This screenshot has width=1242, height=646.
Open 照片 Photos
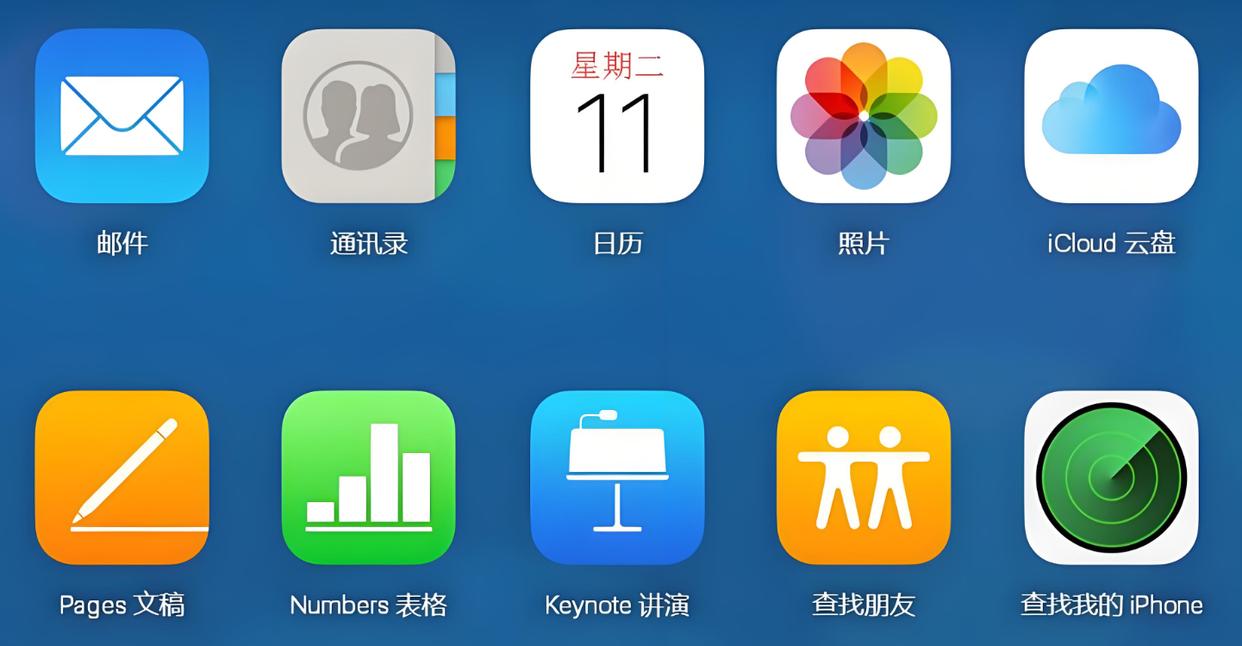click(x=863, y=116)
